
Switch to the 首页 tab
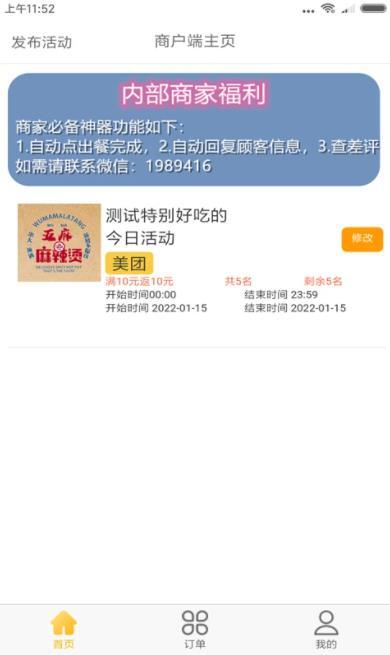coord(64,630)
